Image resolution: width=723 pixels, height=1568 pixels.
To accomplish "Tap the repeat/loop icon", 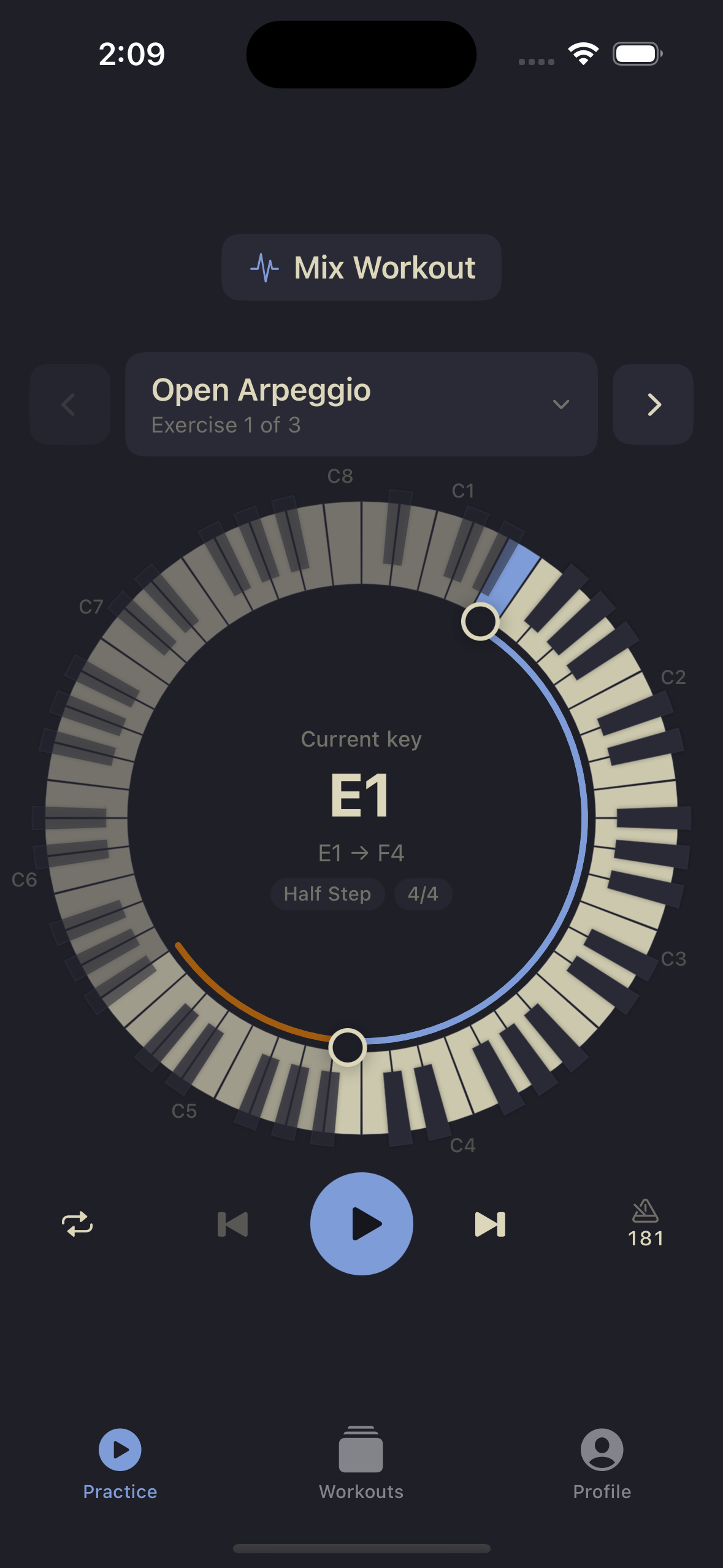I will pos(77,1224).
